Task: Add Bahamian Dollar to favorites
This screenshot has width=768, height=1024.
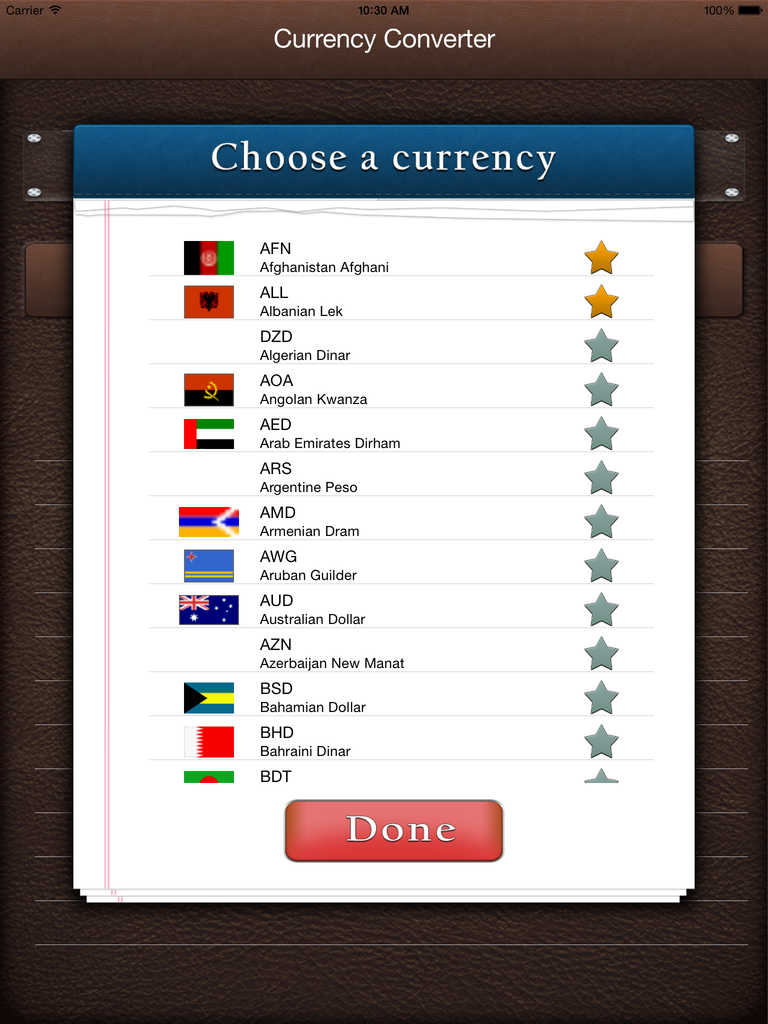Action: [601, 697]
